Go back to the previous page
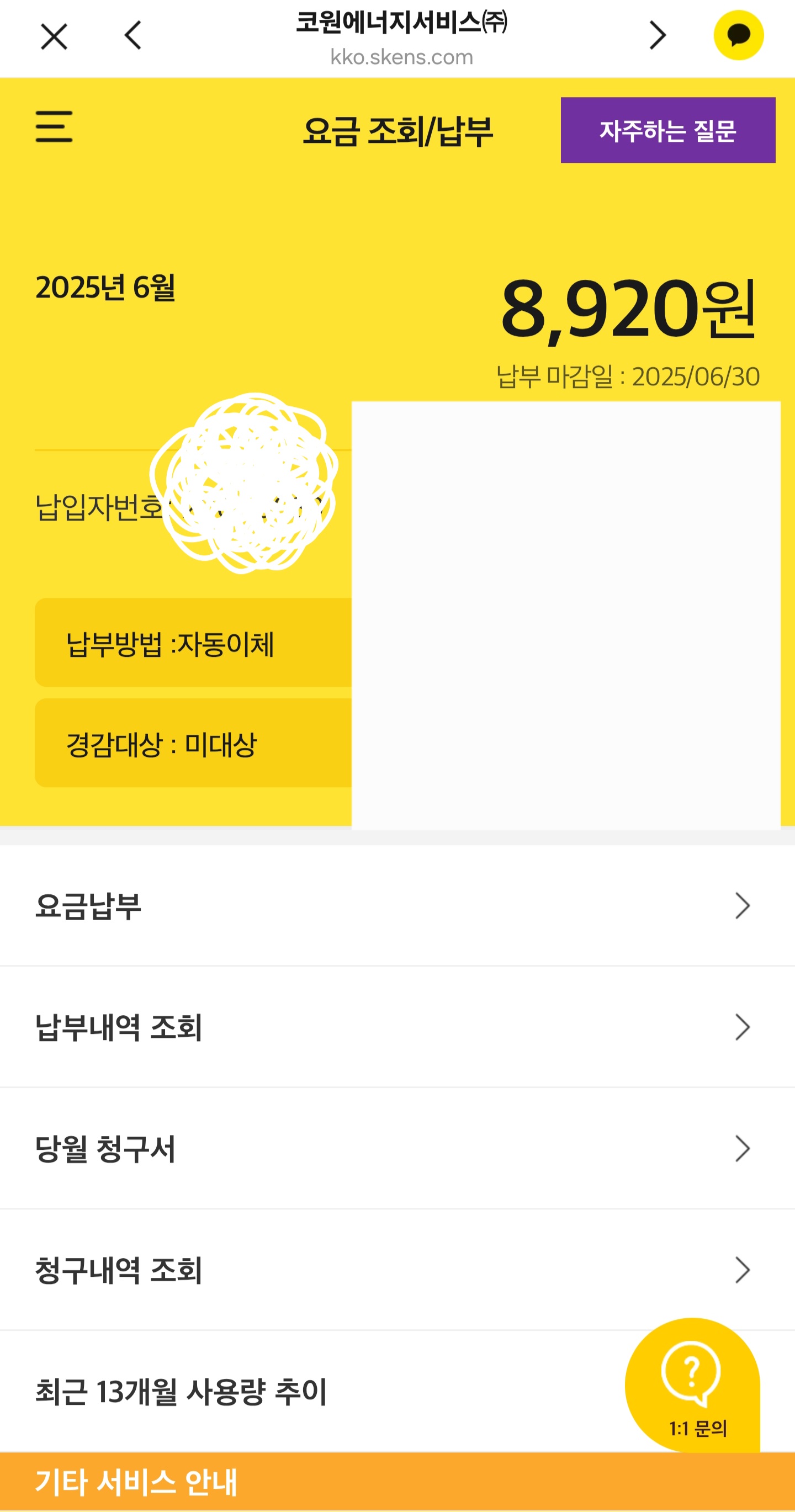Viewport: 795px width, 1512px height. tap(133, 35)
